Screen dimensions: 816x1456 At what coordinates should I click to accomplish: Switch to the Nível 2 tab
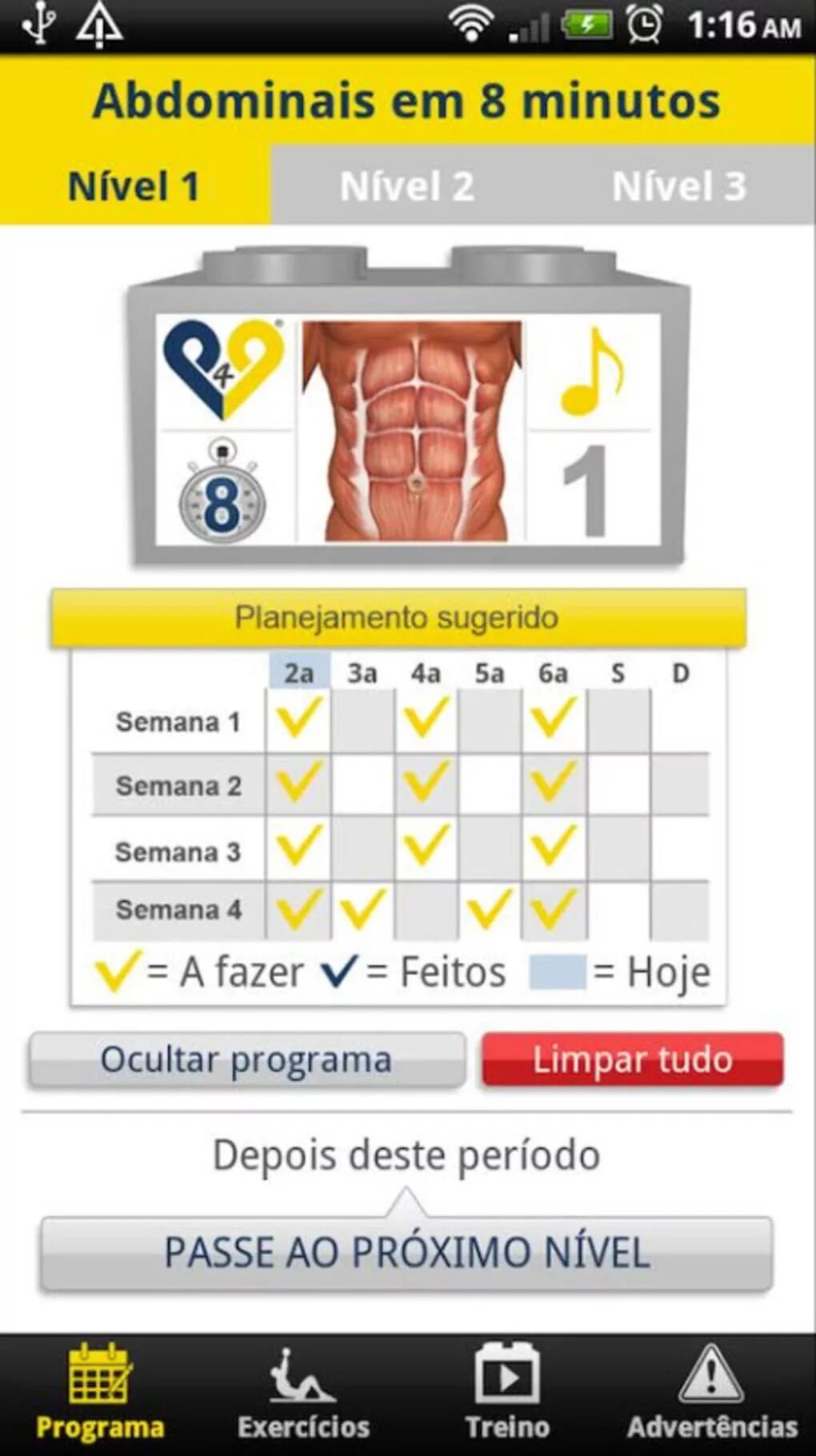[407, 185]
